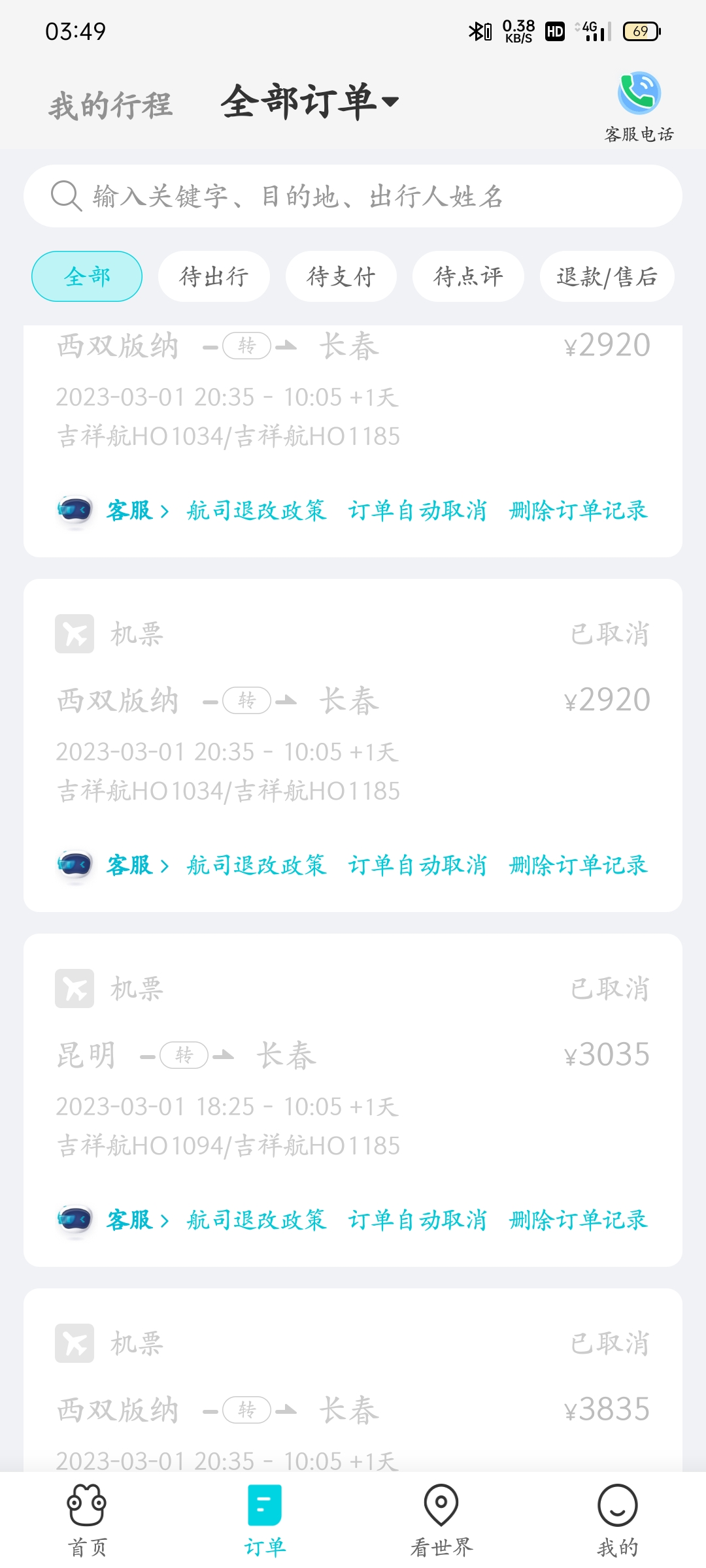This screenshot has width=706, height=1568.
Task: Call the 客服电话 customer service line
Action: pos(639,107)
